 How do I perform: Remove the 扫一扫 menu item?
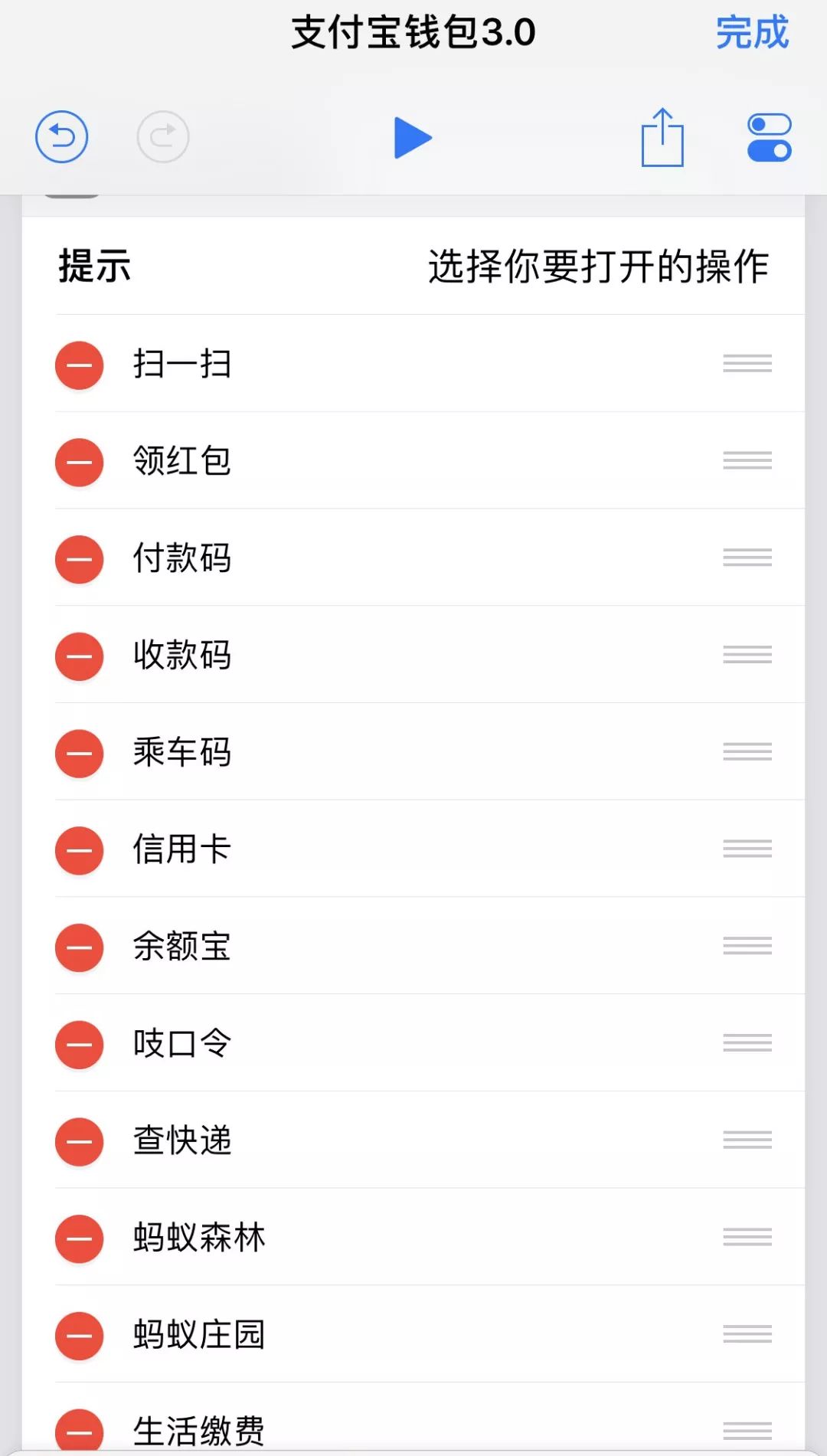click(79, 365)
